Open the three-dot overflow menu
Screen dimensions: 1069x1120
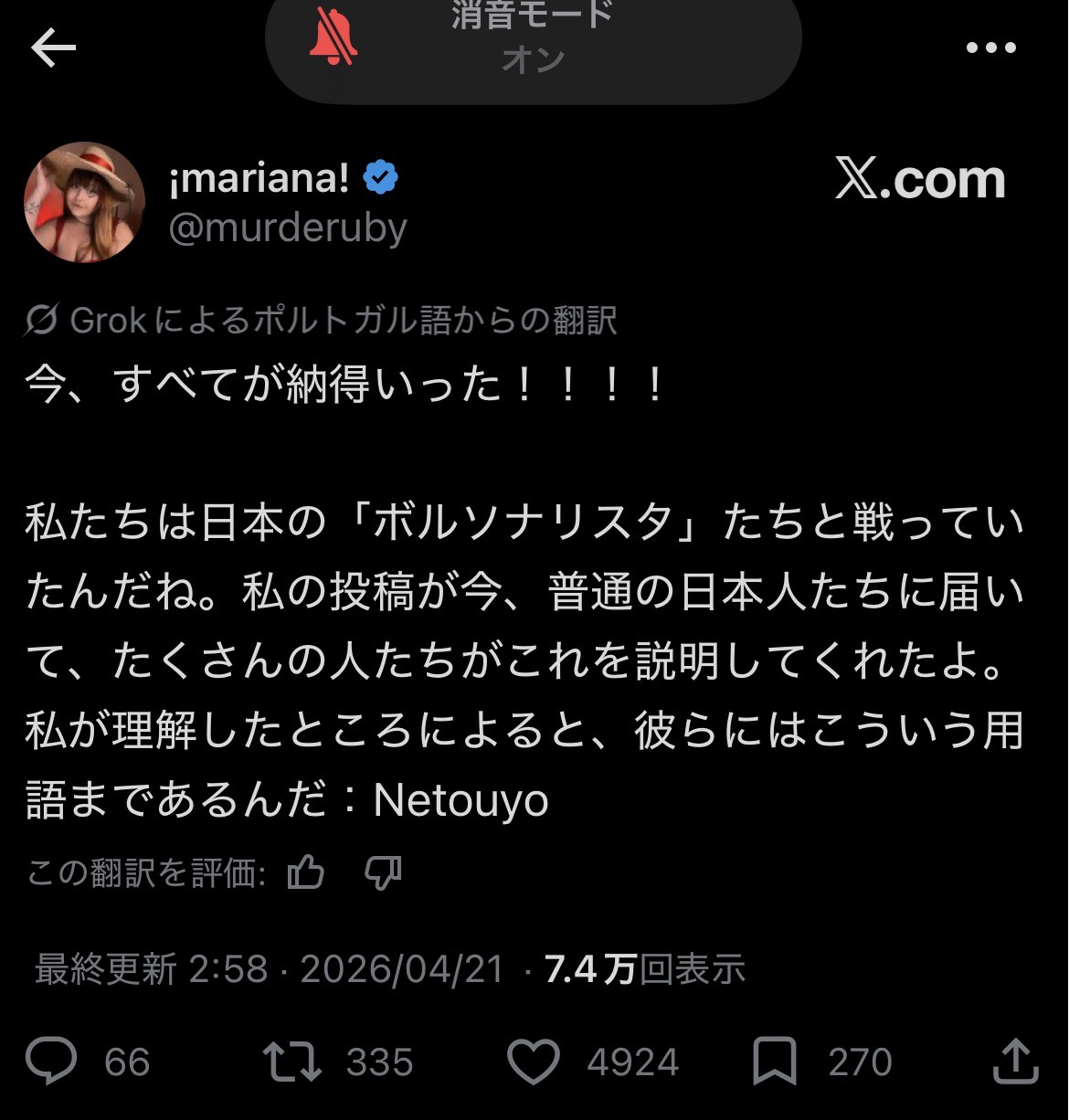991,48
